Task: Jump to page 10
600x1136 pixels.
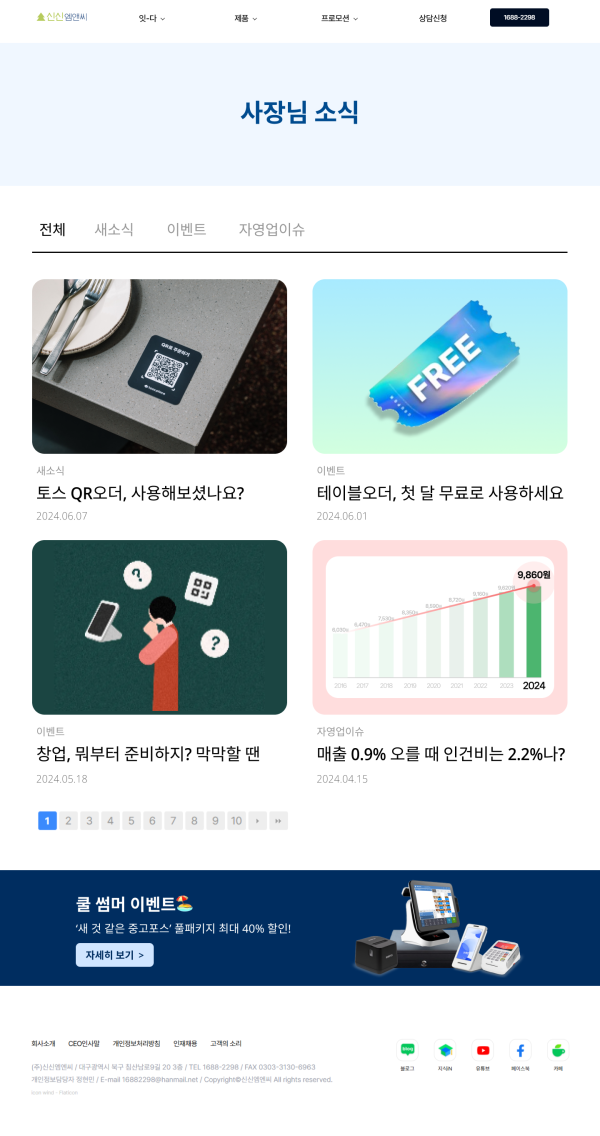Action: coord(236,821)
